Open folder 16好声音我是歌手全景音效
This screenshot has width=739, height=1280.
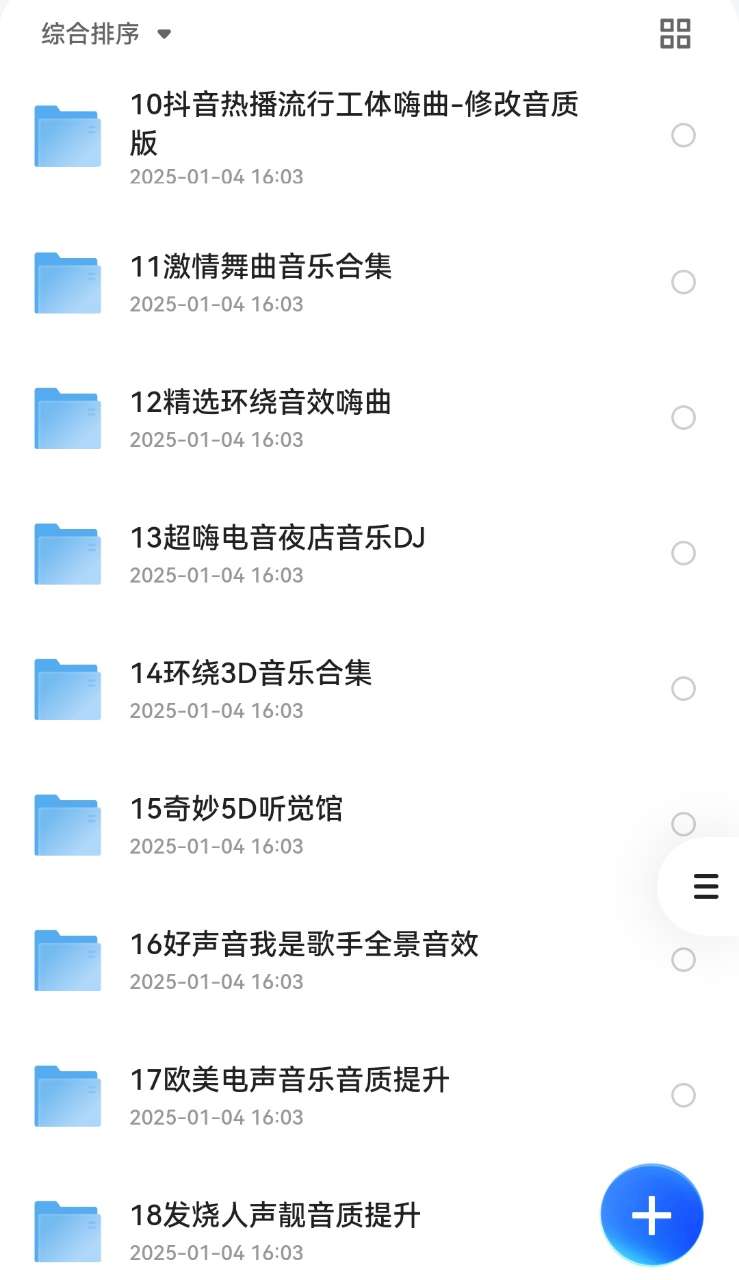(304, 944)
